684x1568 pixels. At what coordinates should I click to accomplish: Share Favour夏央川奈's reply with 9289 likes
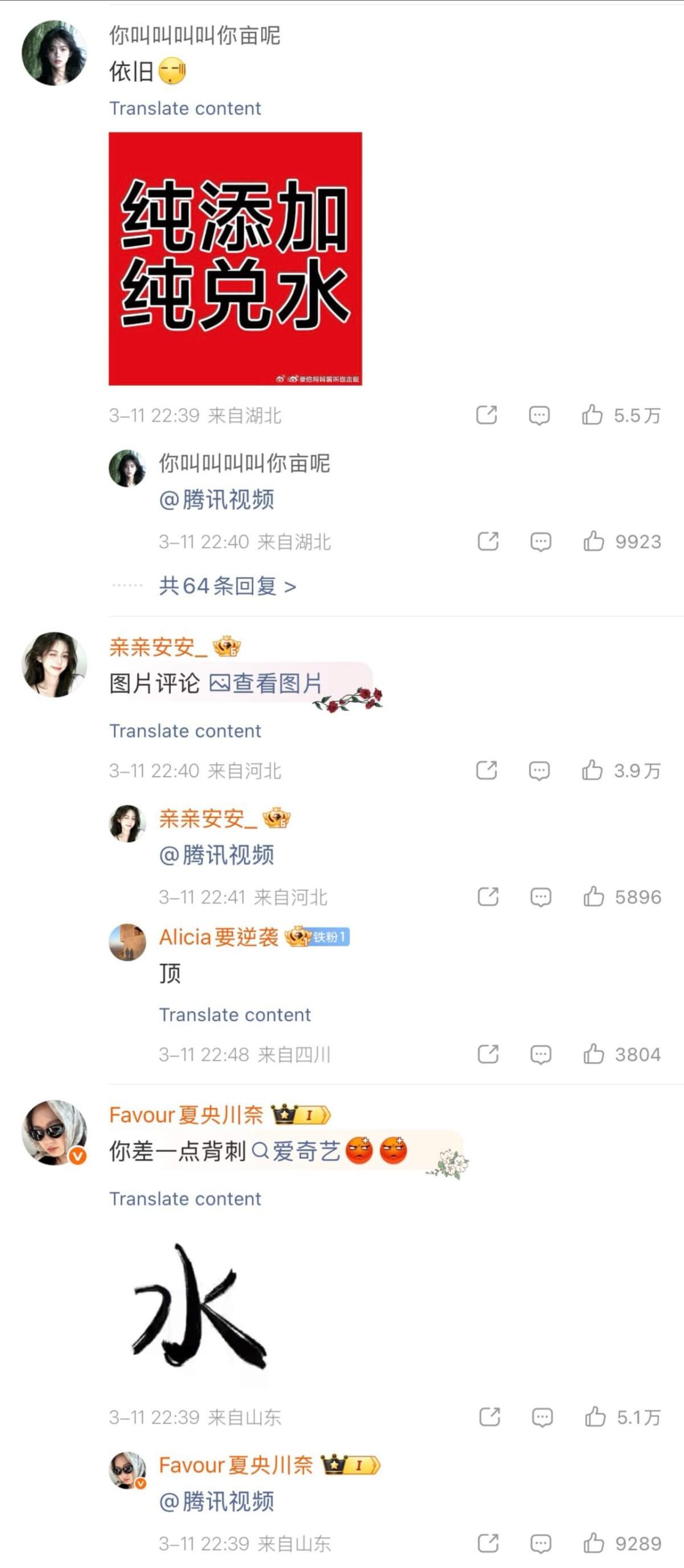[x=488, y=1543]
